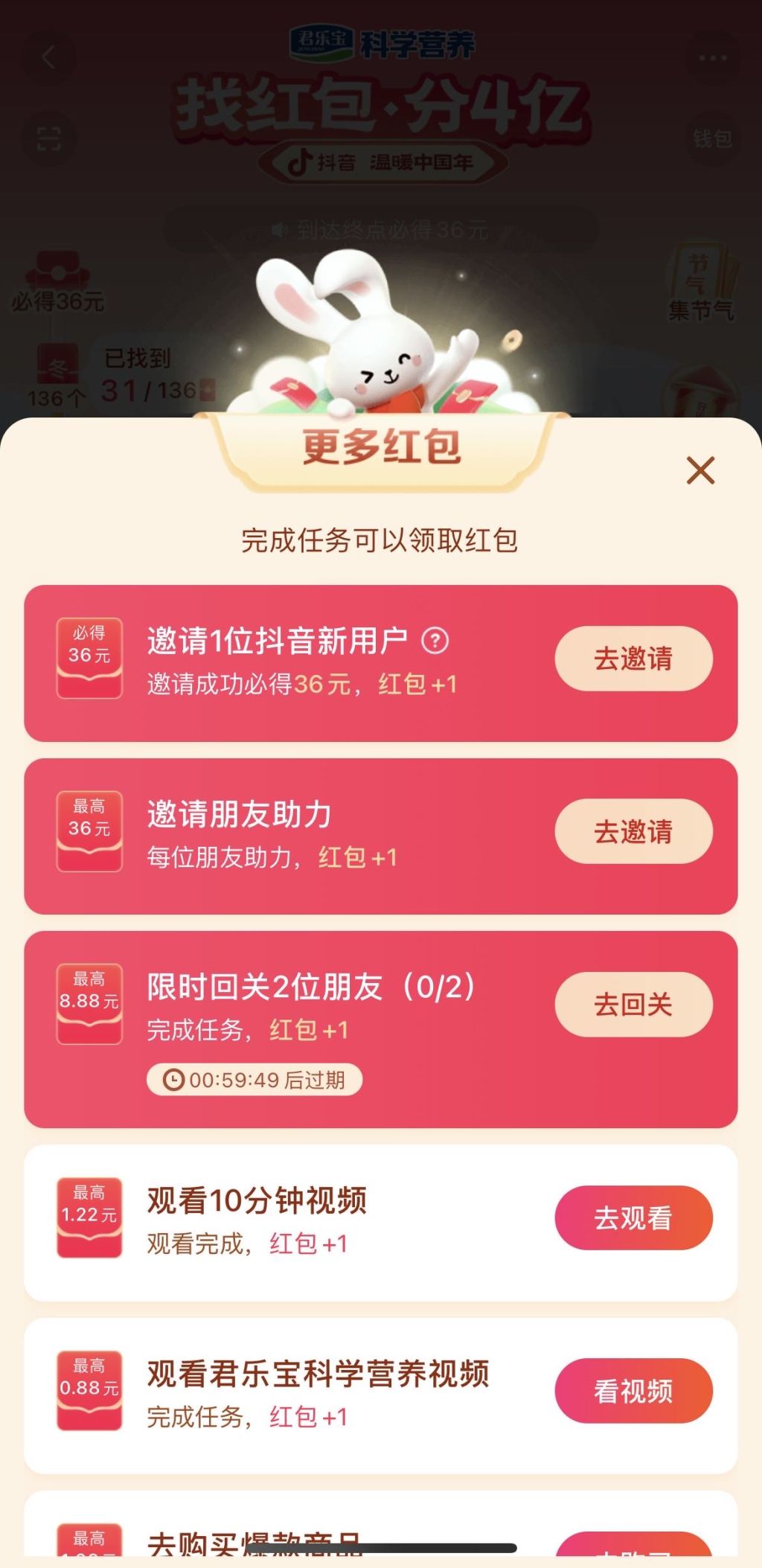762x1568 pixels.
Task: Tap 去邀请 for 邀请朋友助力
Action: point(633,831)
